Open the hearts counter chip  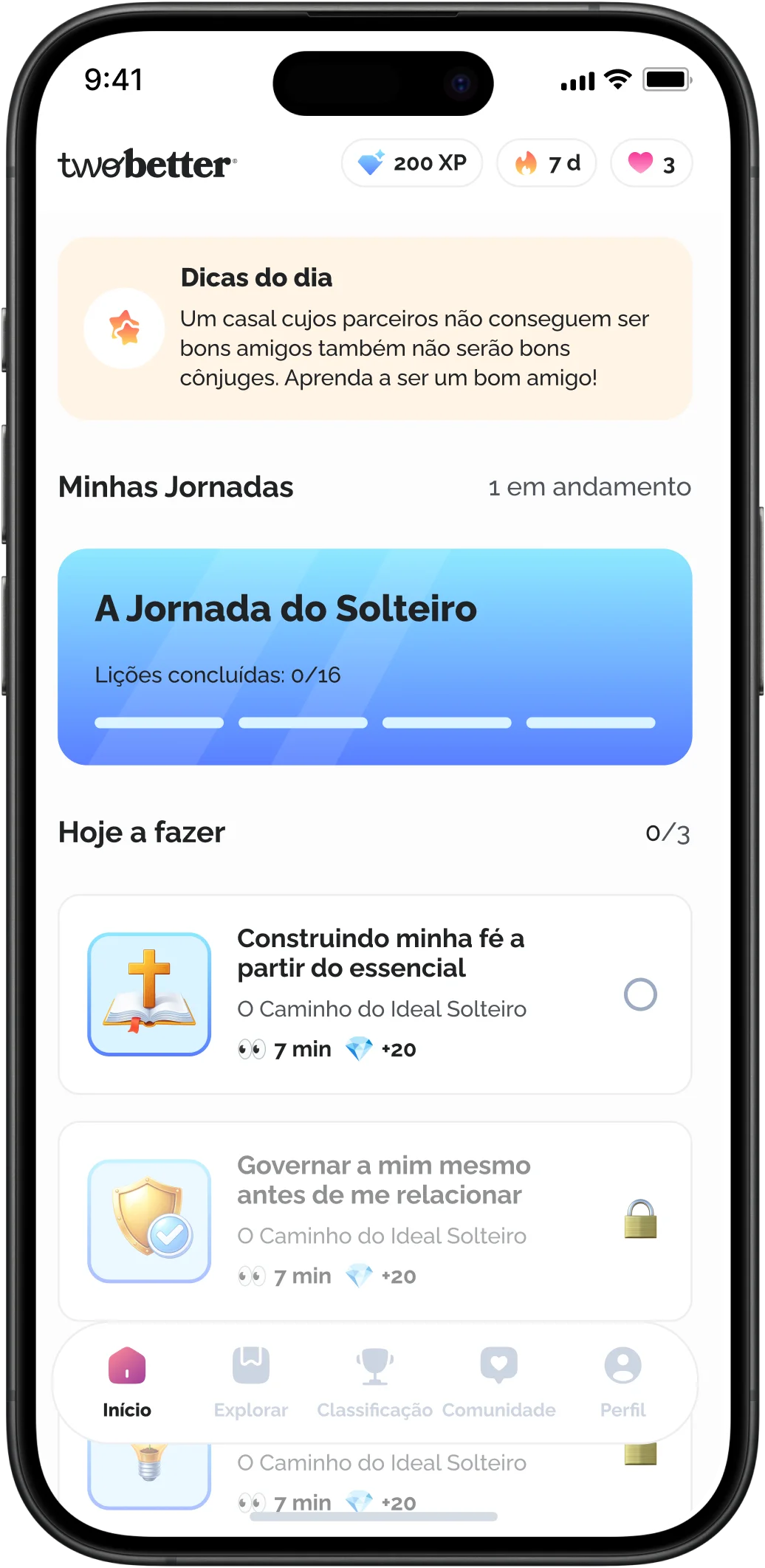(x=651, y=163)
